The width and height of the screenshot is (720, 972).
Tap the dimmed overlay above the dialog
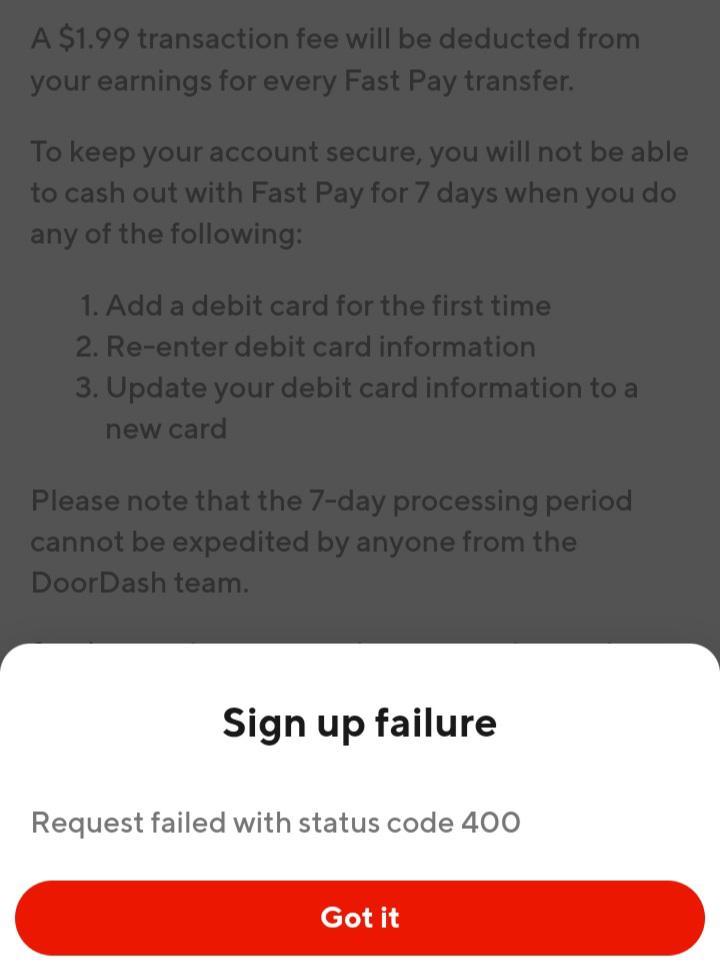pyautogui.click(x=360, y=300)
